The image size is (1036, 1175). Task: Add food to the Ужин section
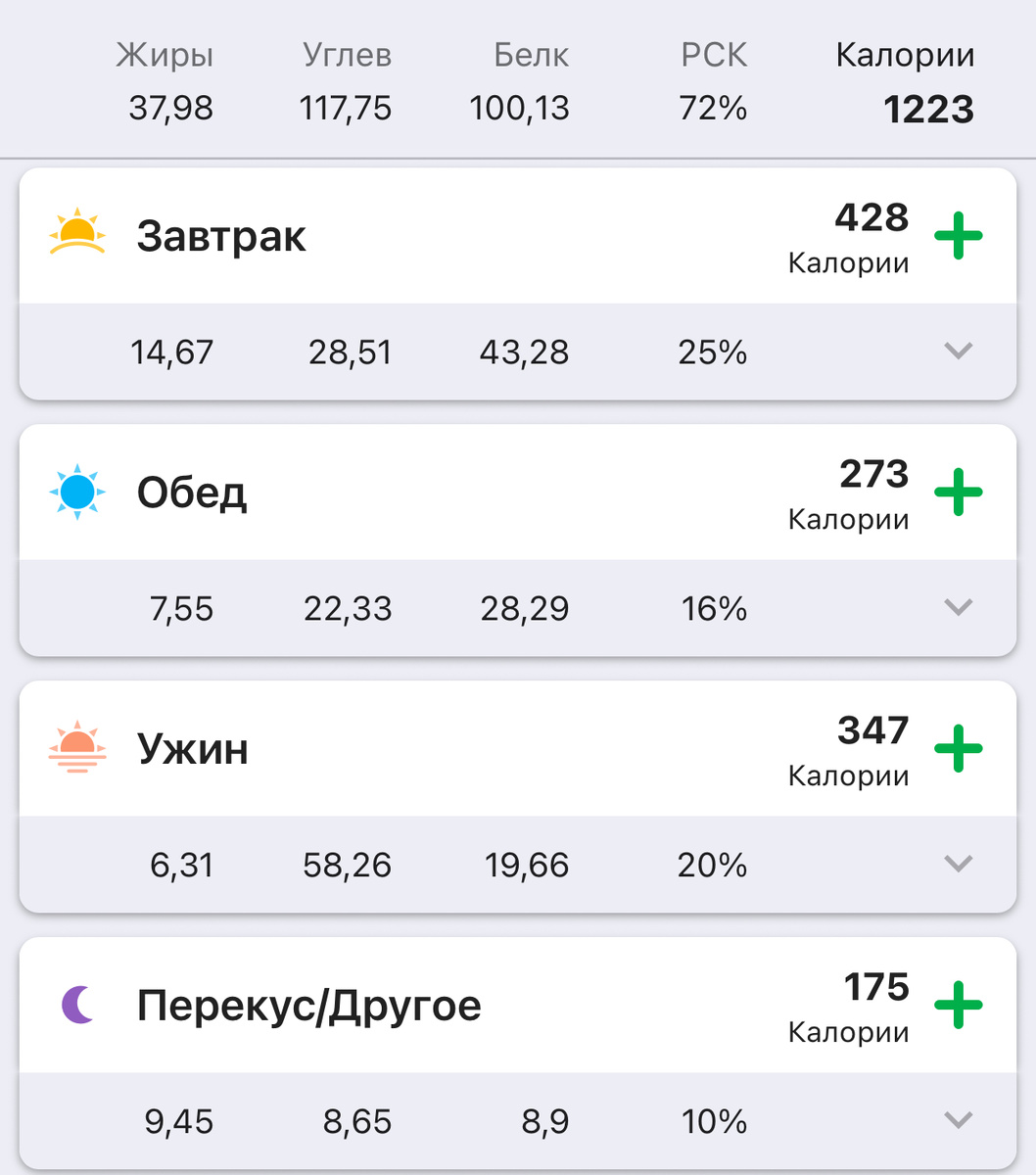coord(959,748)
